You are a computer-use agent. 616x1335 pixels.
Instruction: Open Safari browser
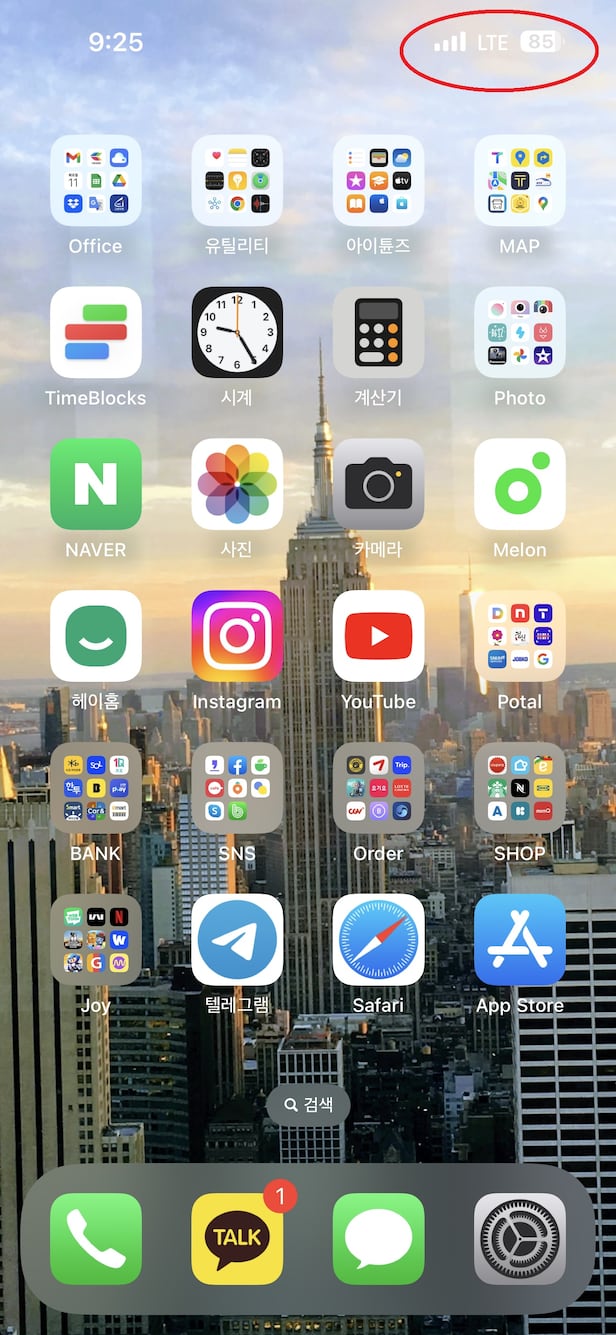(x=378, y=940)
